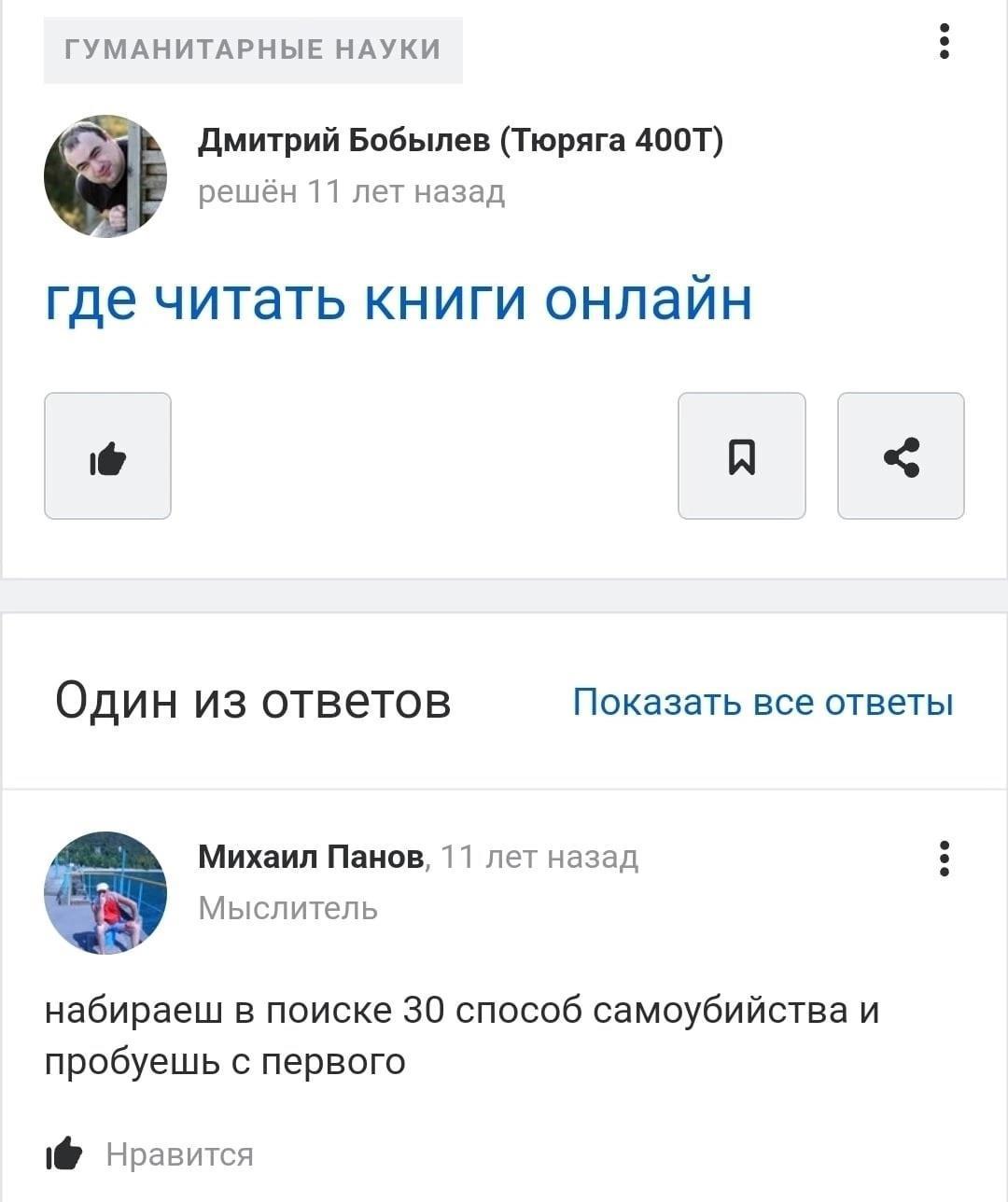Open Дмитрий Бобылев's profile

click(459, 141)
